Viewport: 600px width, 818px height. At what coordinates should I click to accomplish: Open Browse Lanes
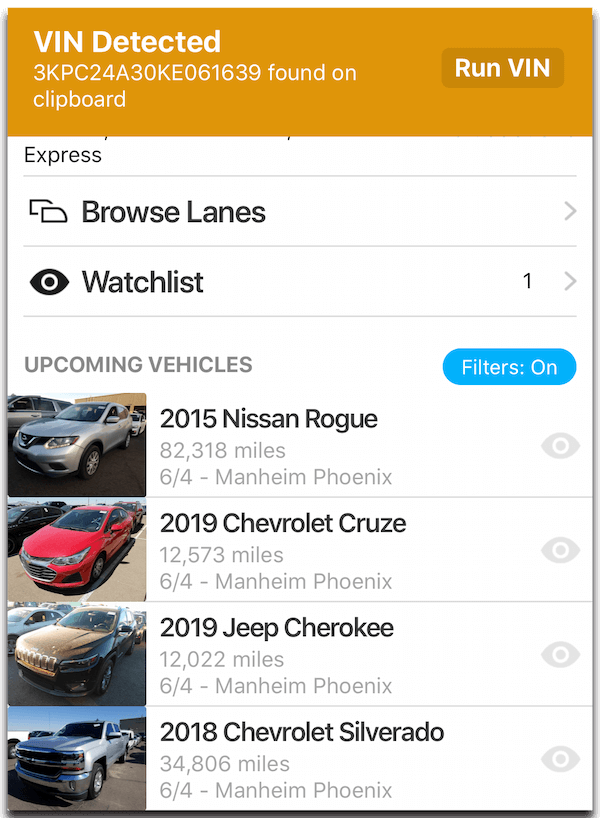[x=300, y=212]
